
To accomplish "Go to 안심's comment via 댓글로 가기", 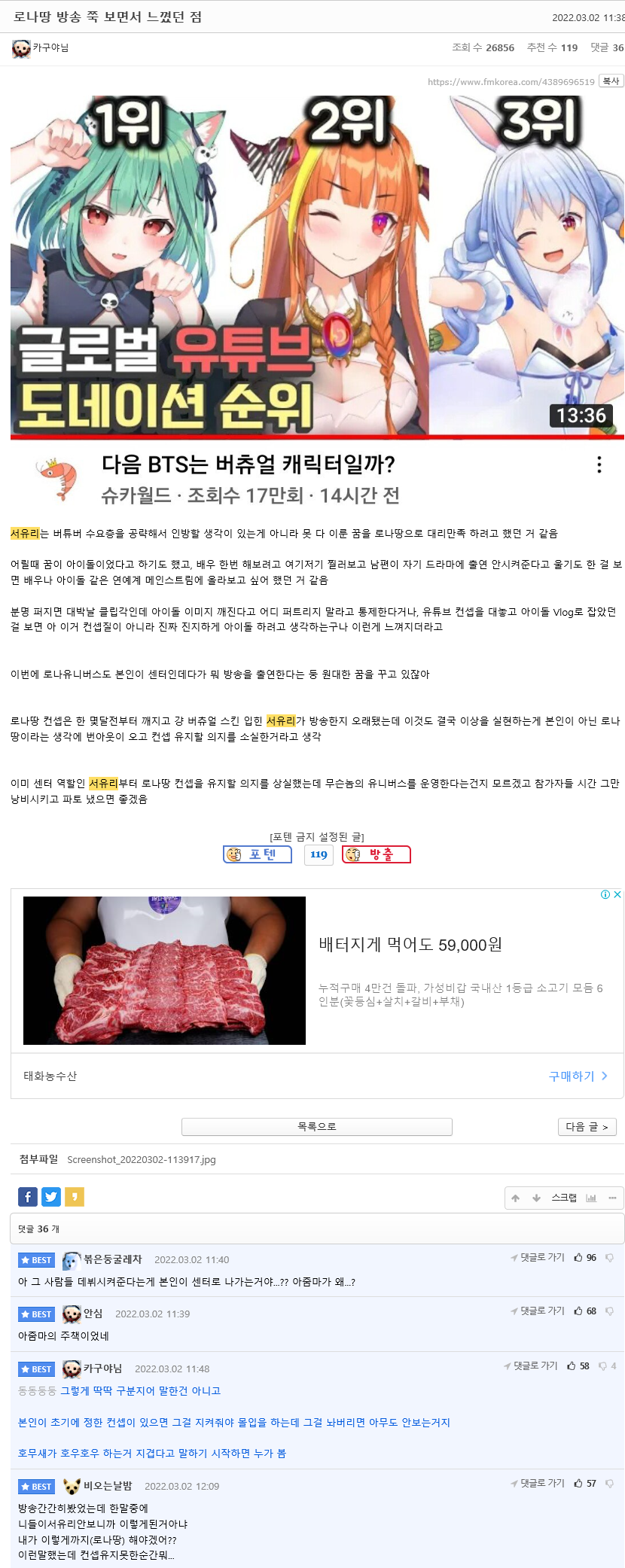I will tap(537, 1311).
